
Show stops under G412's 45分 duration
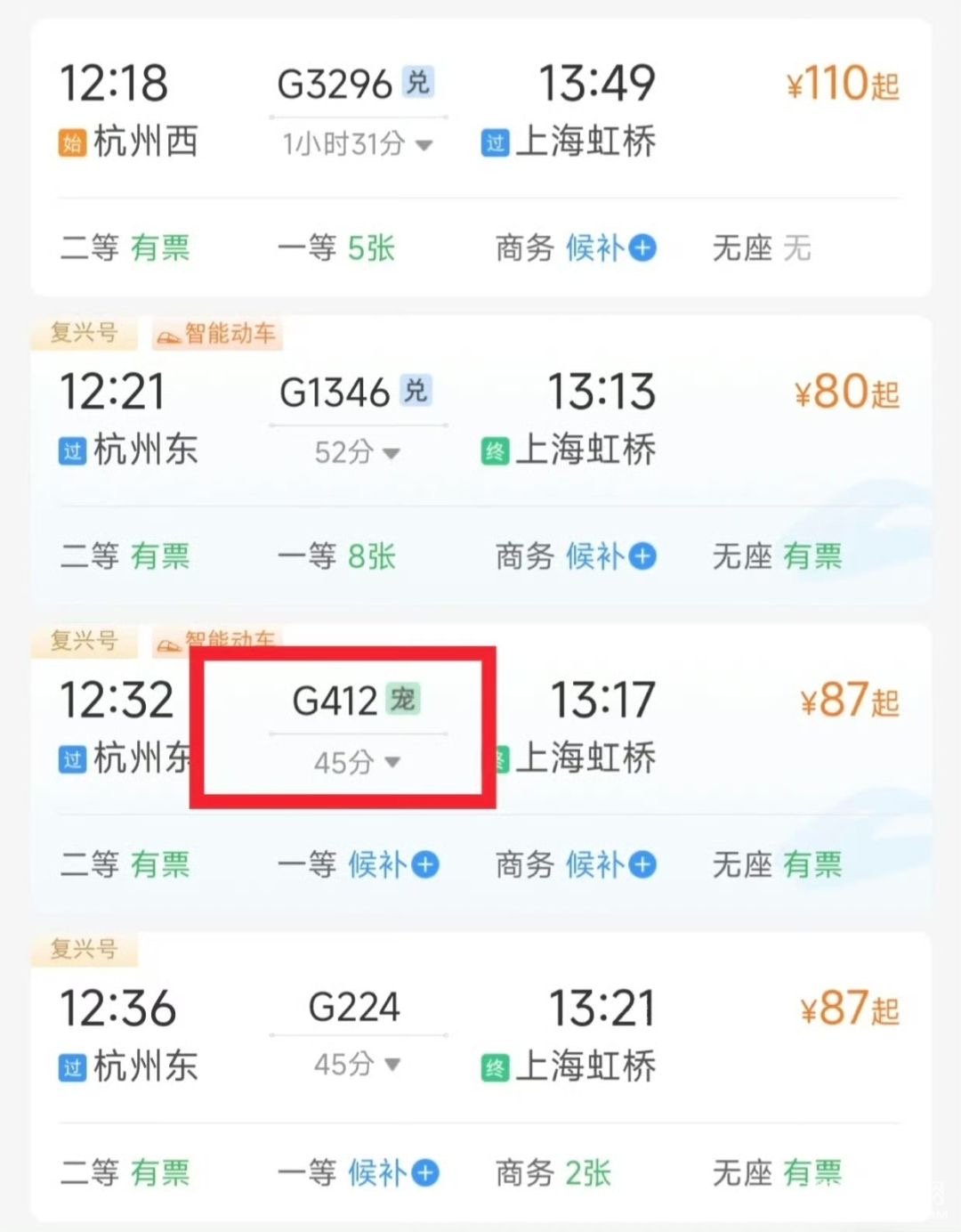pyautogui.click(x=358, y=763)
